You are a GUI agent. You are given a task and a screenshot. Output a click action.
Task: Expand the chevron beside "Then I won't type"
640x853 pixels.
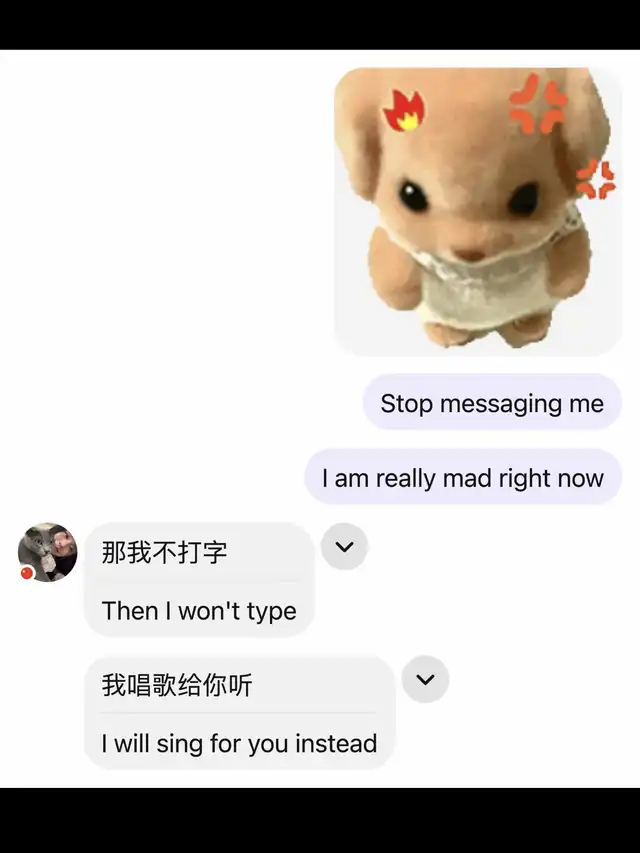click(x=344, y=547)
